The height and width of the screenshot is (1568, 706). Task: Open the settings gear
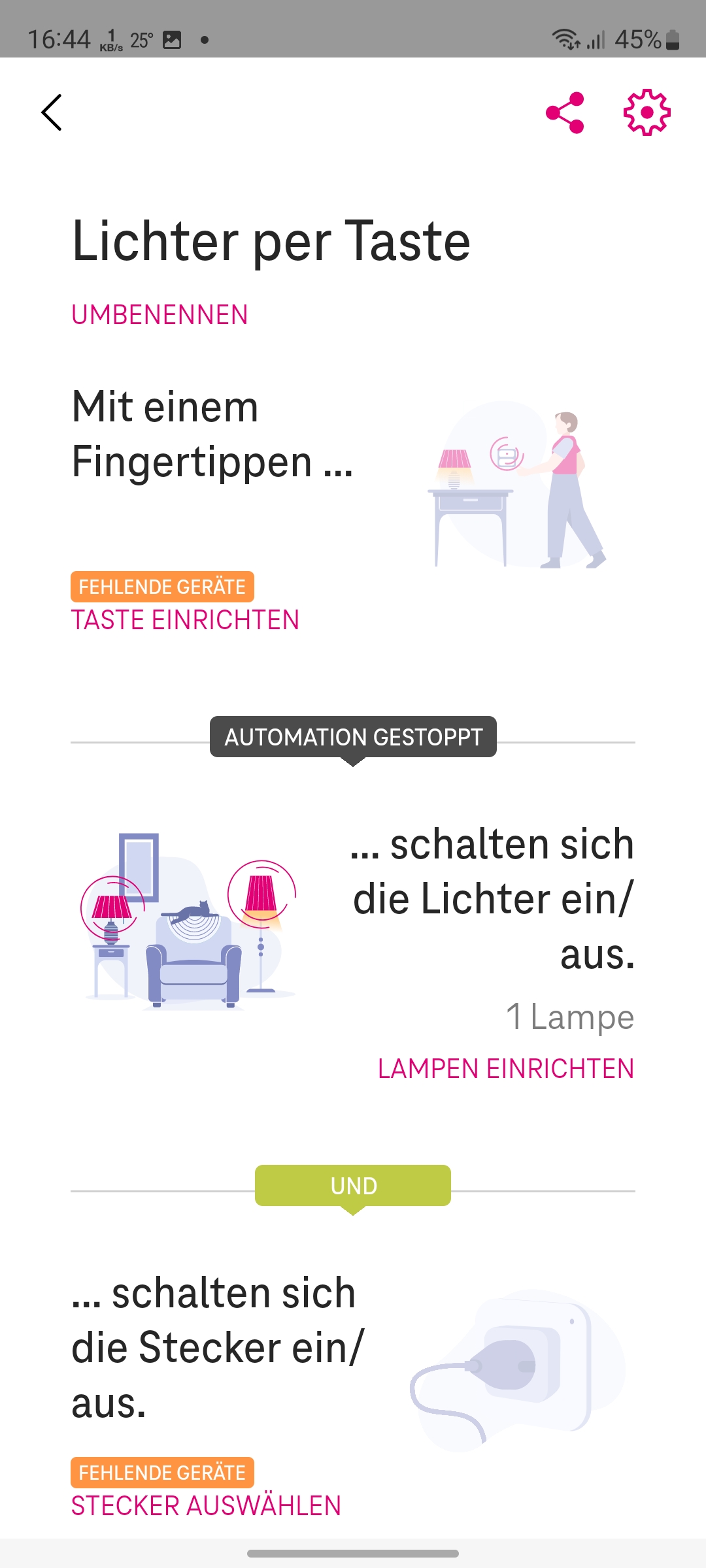tap(647, 112)
